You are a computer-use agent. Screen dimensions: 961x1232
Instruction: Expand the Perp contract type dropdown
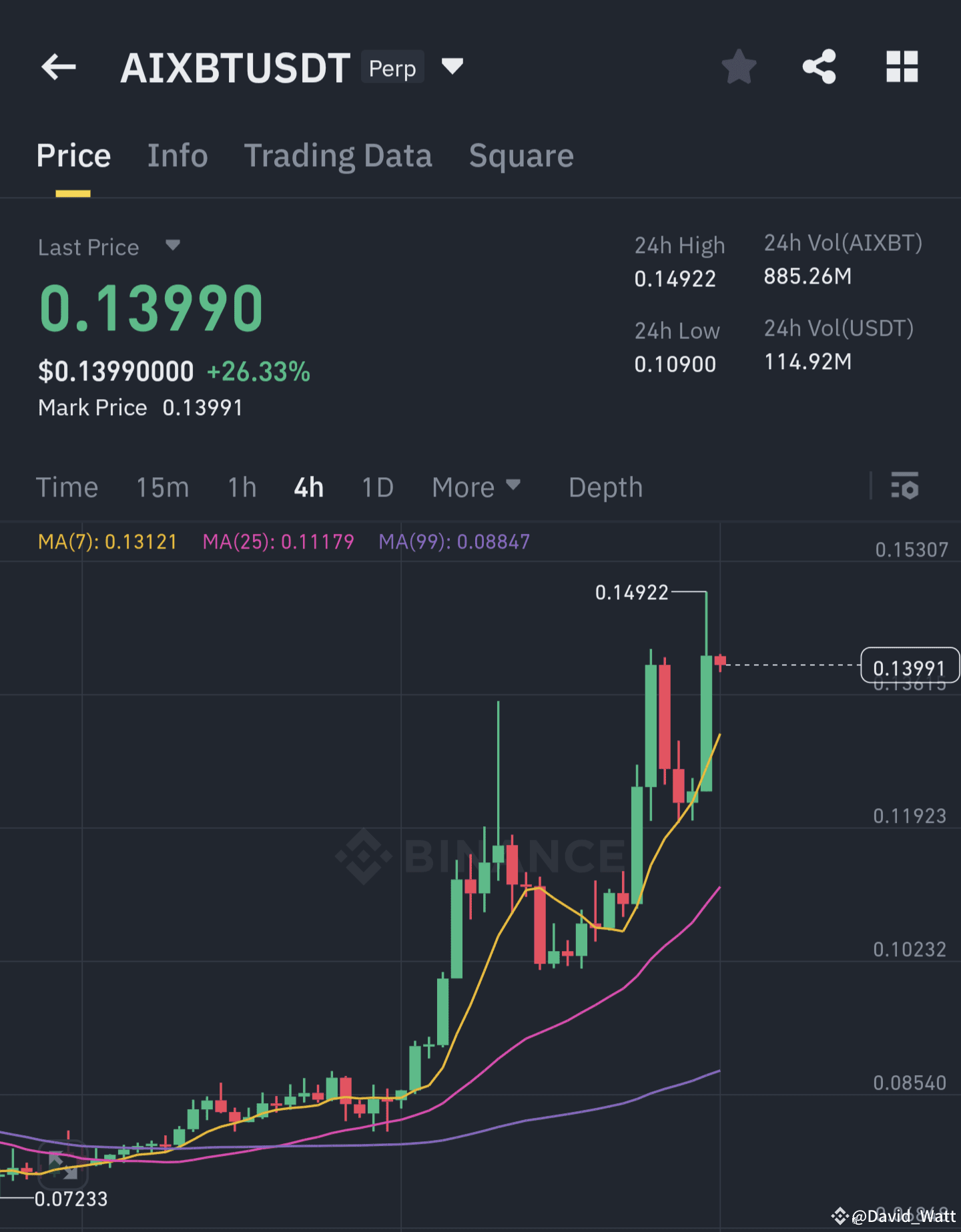[452, 66]
